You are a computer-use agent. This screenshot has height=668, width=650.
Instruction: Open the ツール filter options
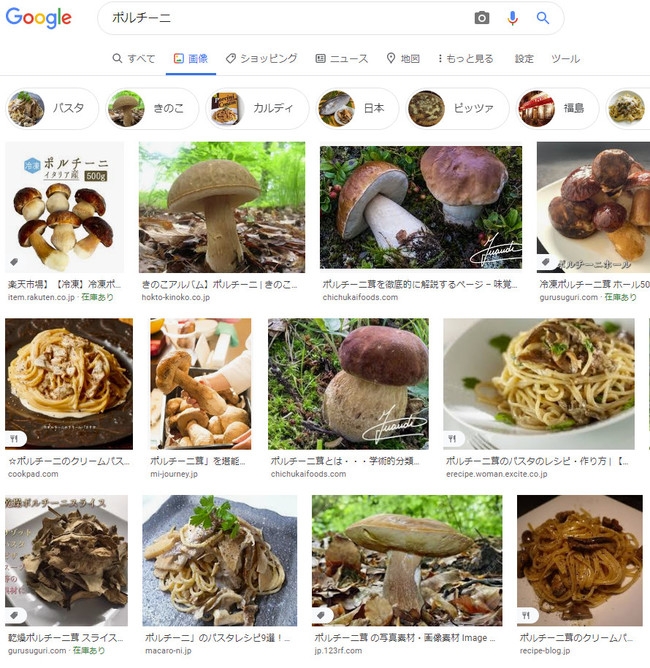pos(565,59)
